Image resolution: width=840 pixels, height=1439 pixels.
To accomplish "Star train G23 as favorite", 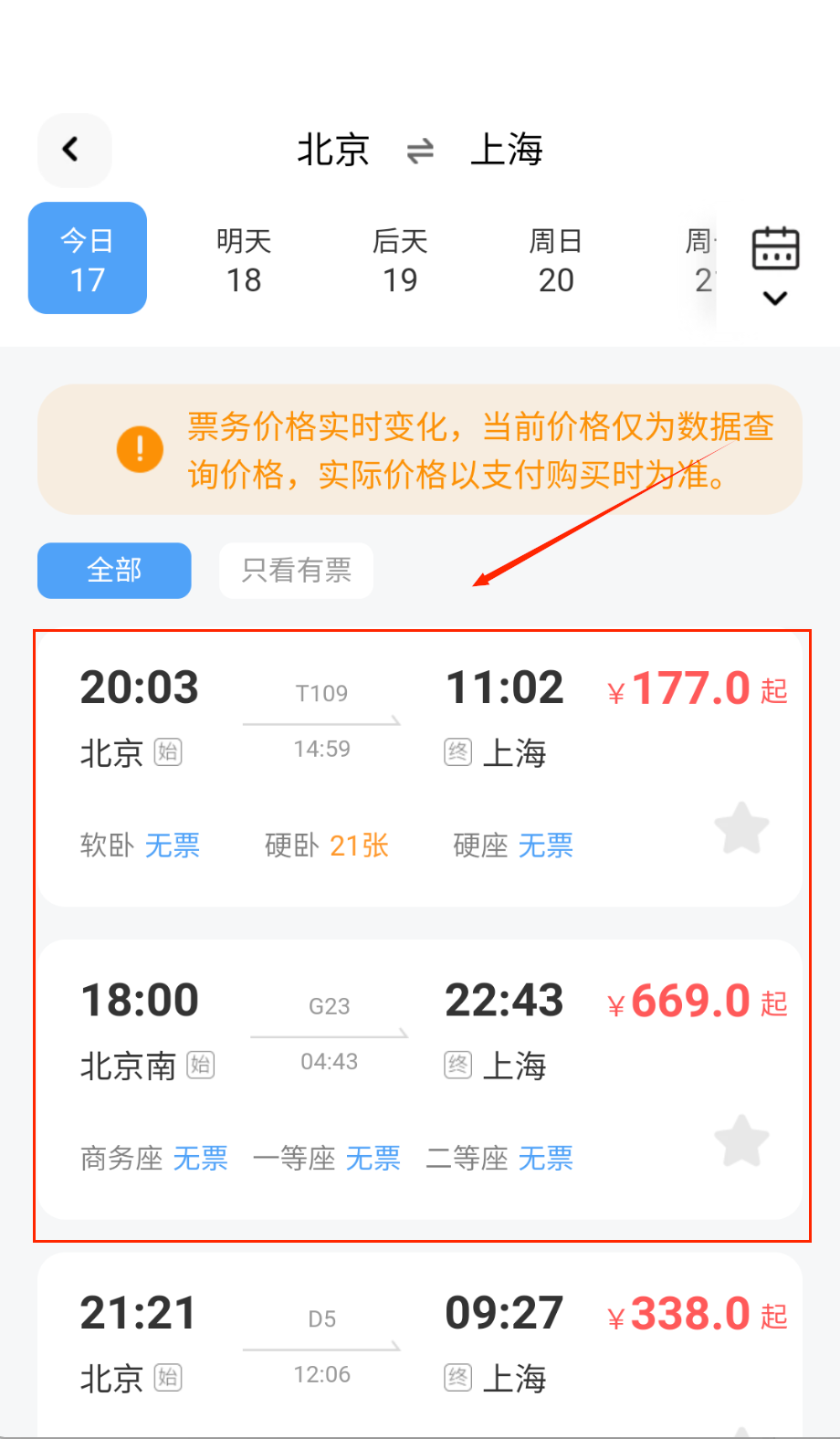I will click(x=741, y=1142).
